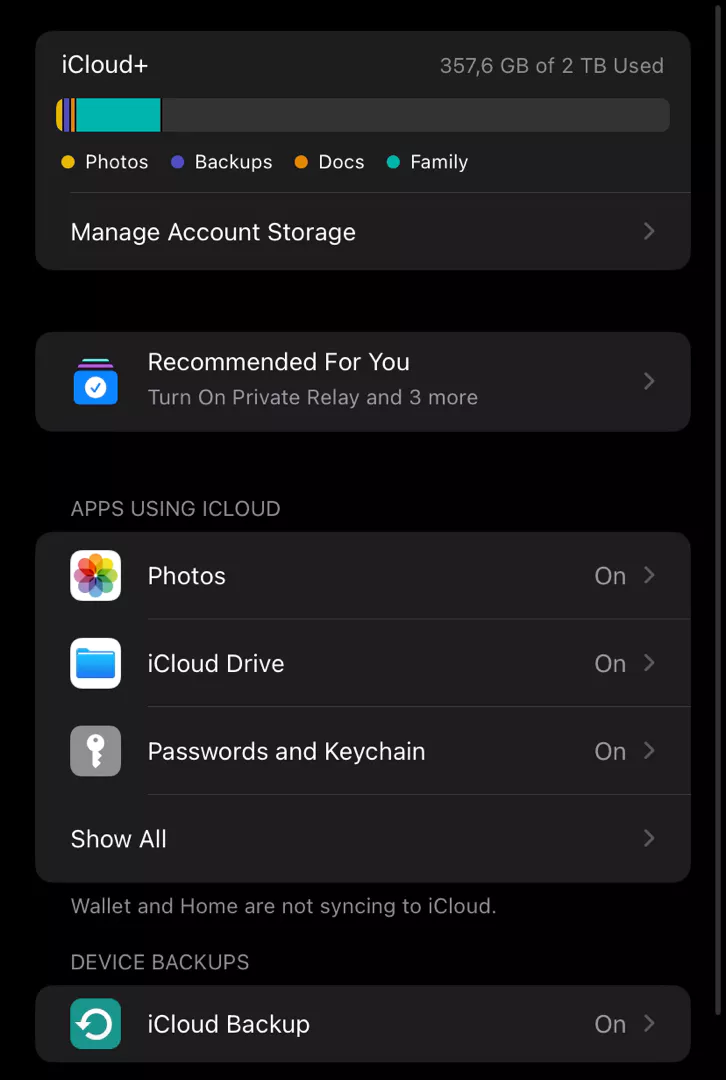Show all apps using iCloud
Image resolution: width=726 pixels, height=1080 pixels.
362,839
